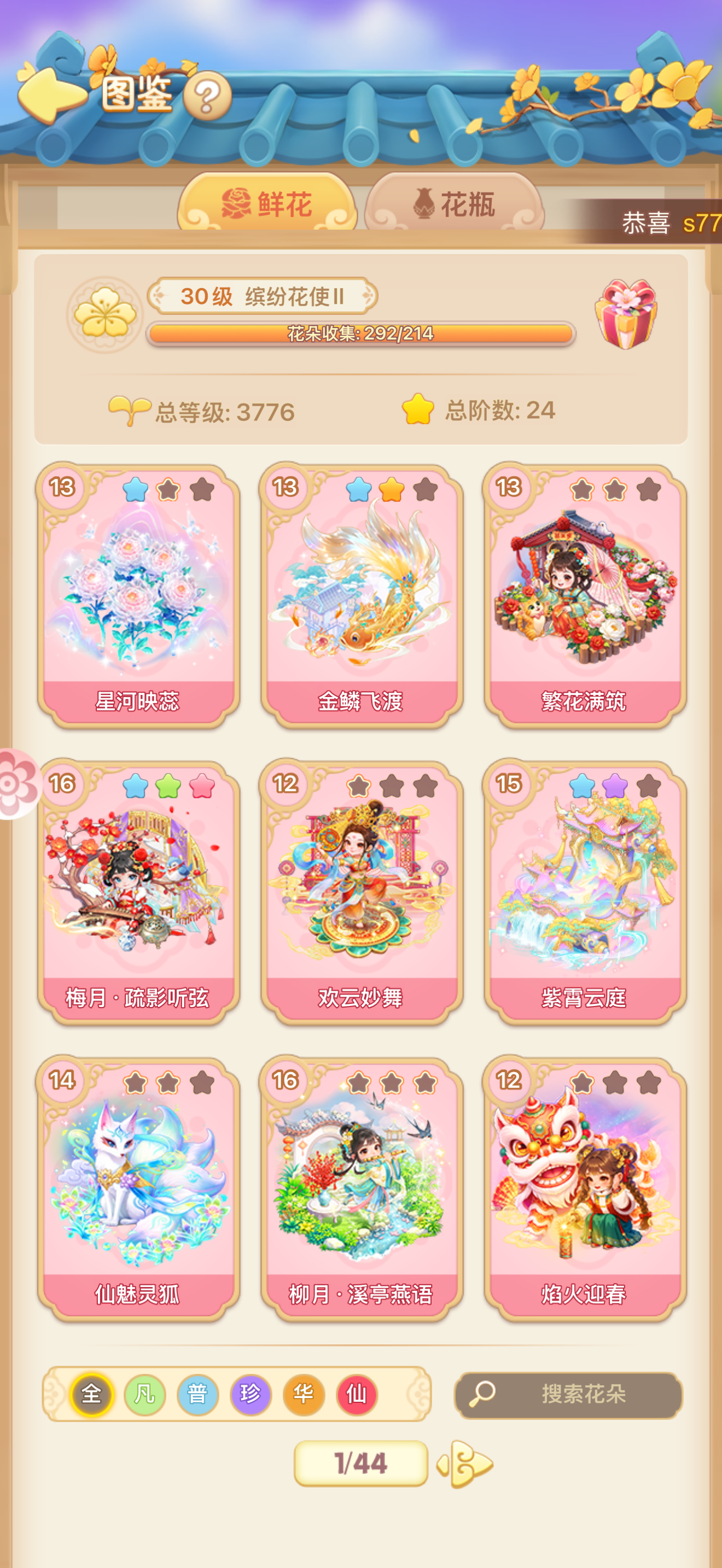Screen dimensions: 722x1568
Task: Open the gift box reward
Action: (x=626, y=314)
